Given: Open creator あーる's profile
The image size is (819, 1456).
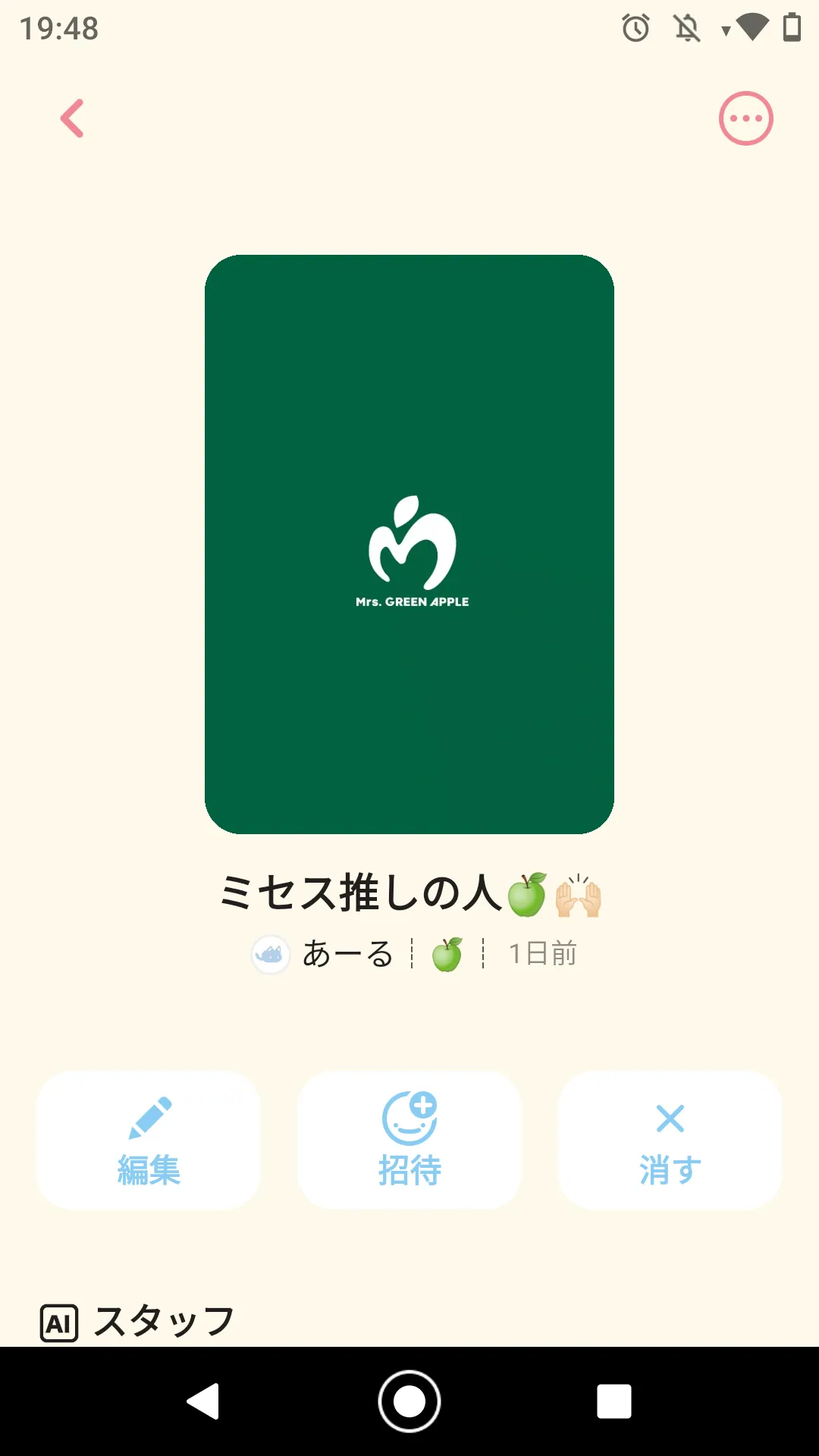Looking at the screenshot, I should pyautogui.click(x=325, y=954).
